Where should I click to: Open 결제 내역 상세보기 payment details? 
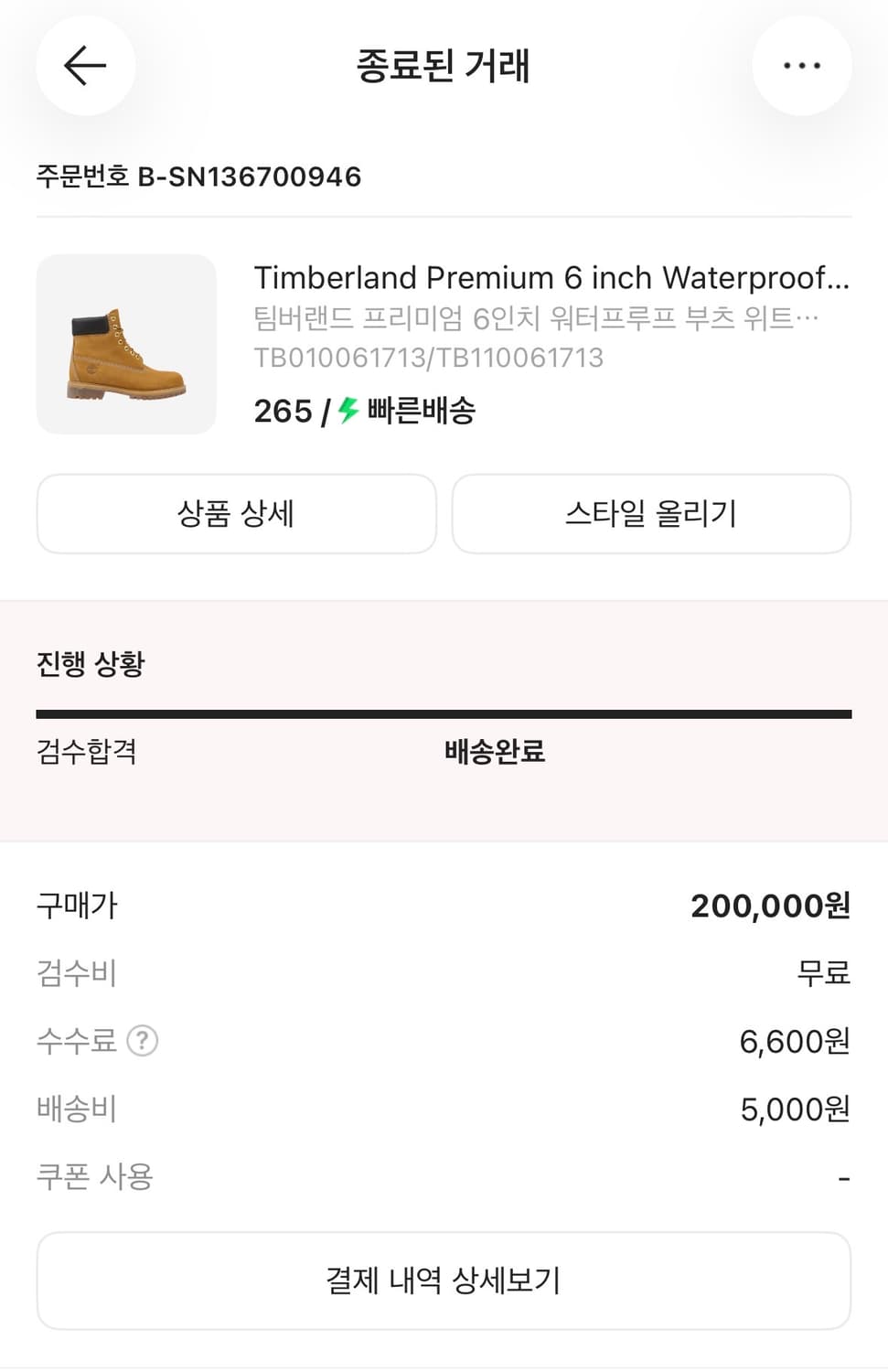(444, 1281)
